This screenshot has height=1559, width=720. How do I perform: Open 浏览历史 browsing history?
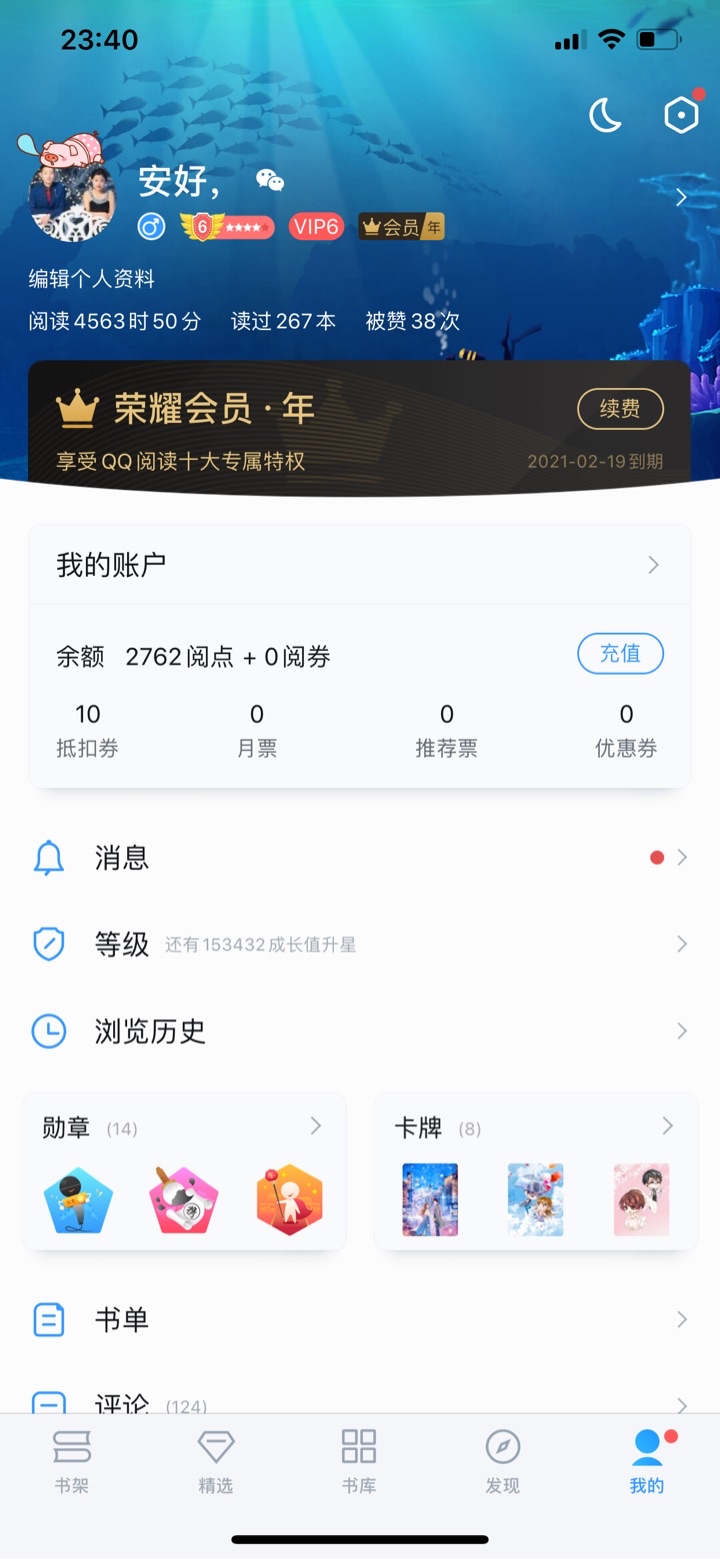pyautogui.click(x=359, y=1031)
